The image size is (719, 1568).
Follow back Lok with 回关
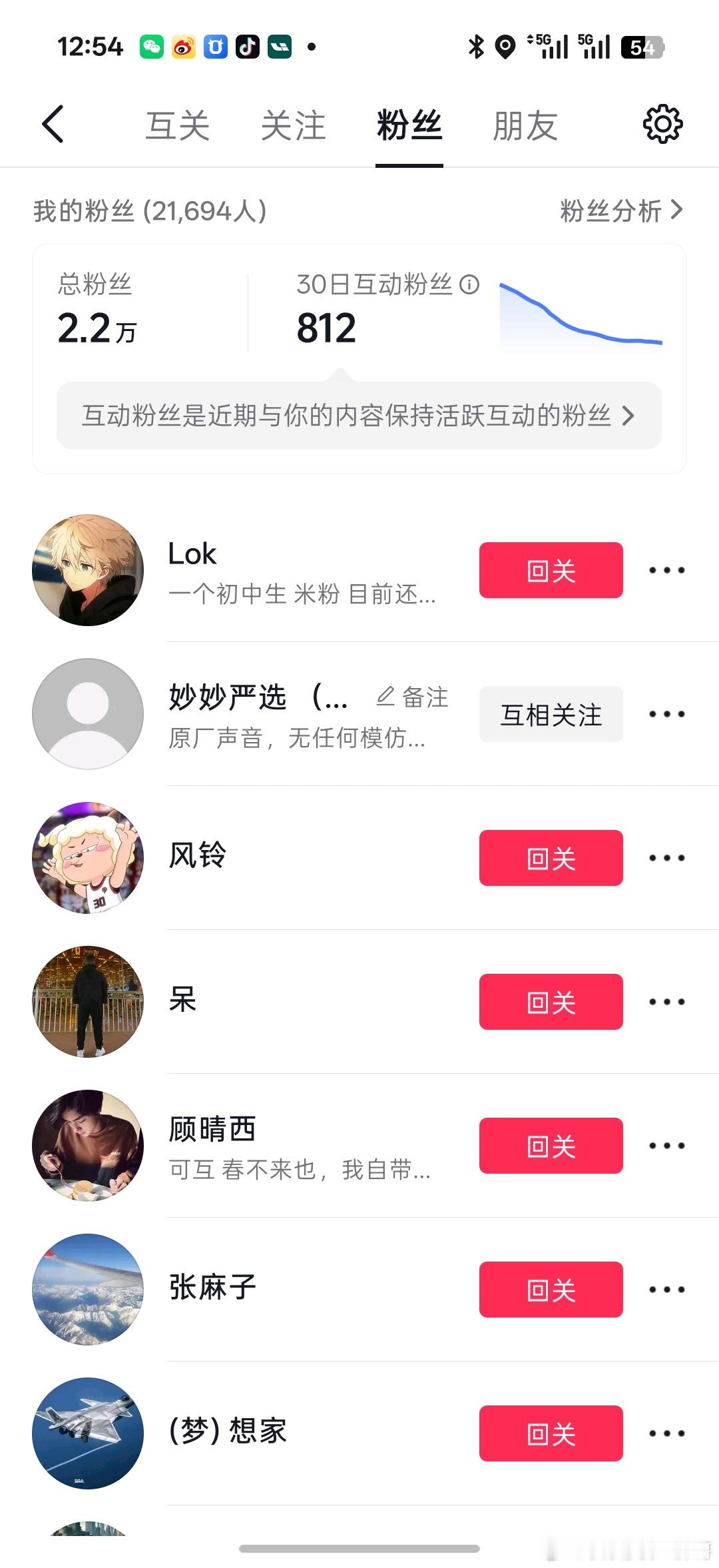click(551, 570)
